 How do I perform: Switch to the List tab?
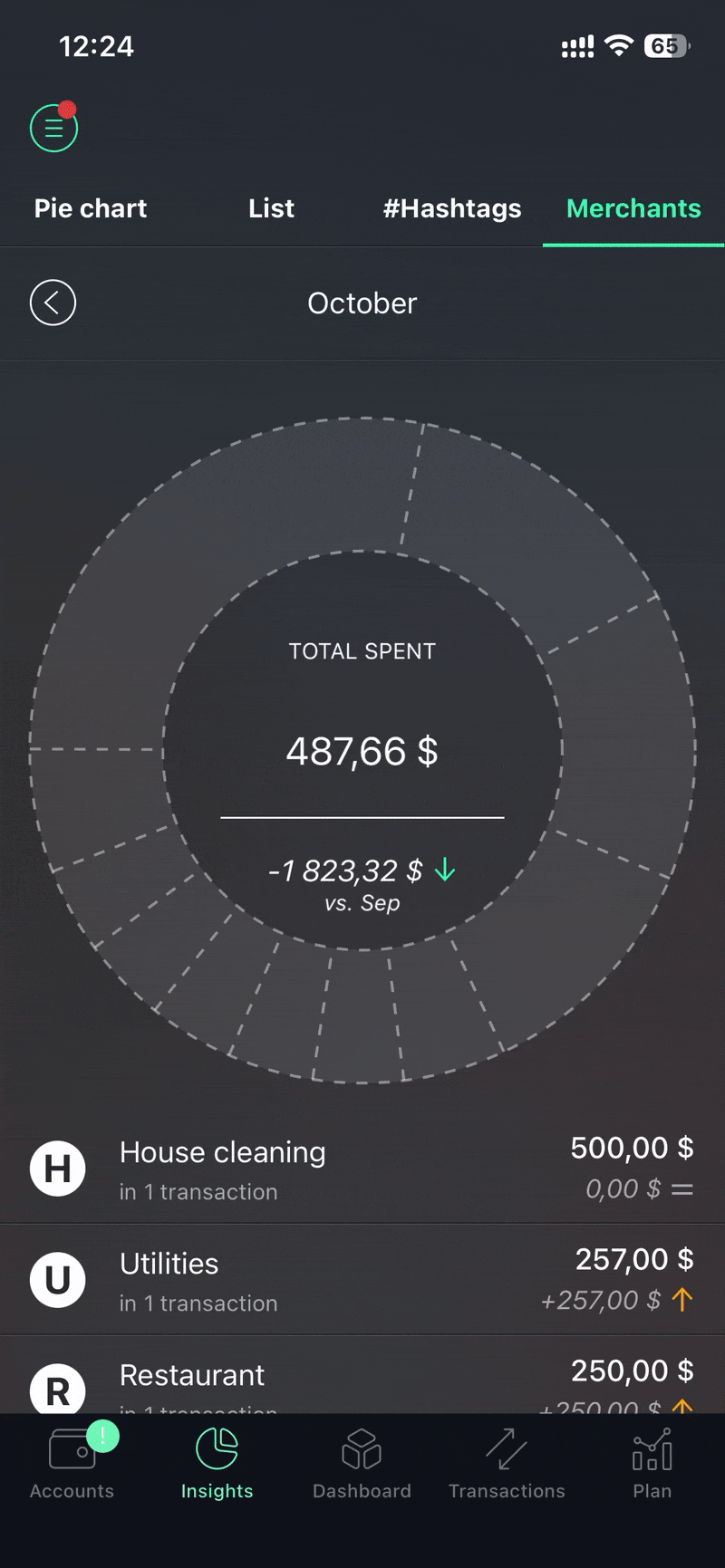click(x=271, y=208)
